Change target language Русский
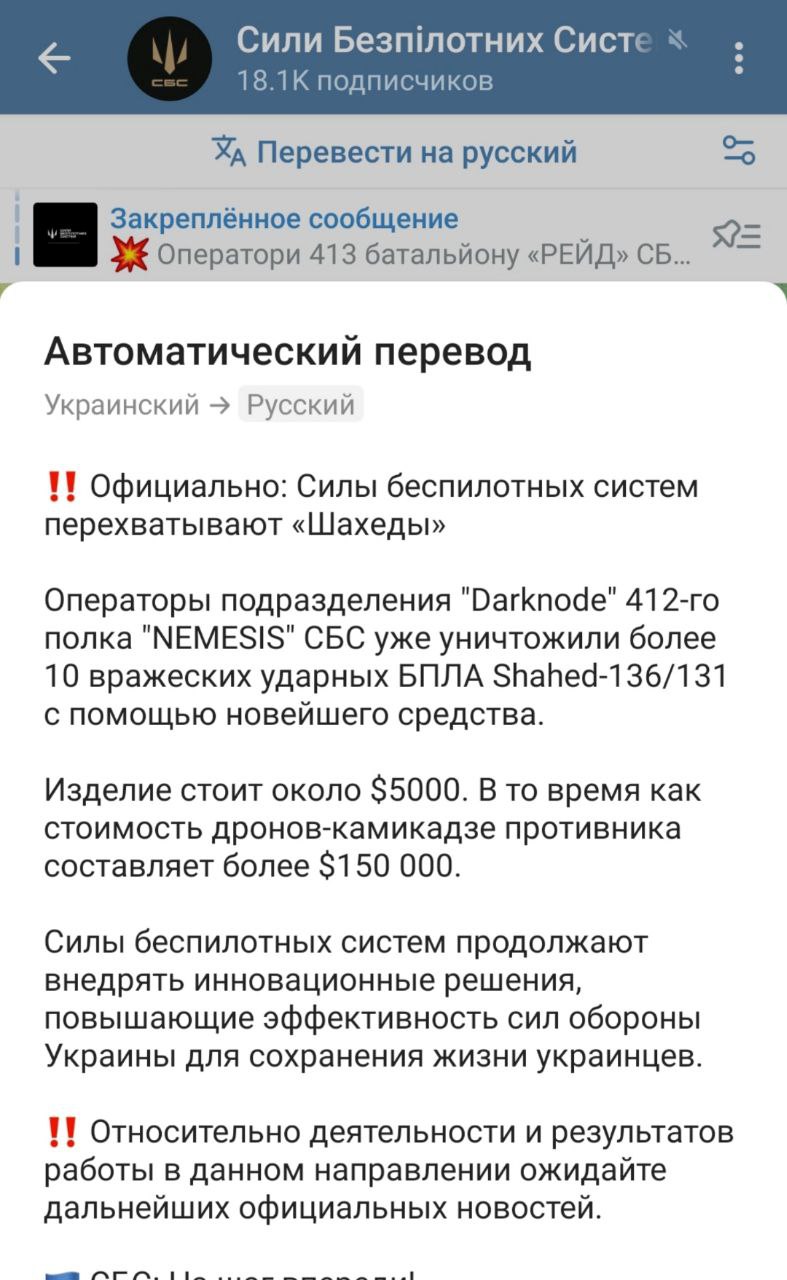The width and height of the screenshot is (787, 1280). click(x=300, y=405)
